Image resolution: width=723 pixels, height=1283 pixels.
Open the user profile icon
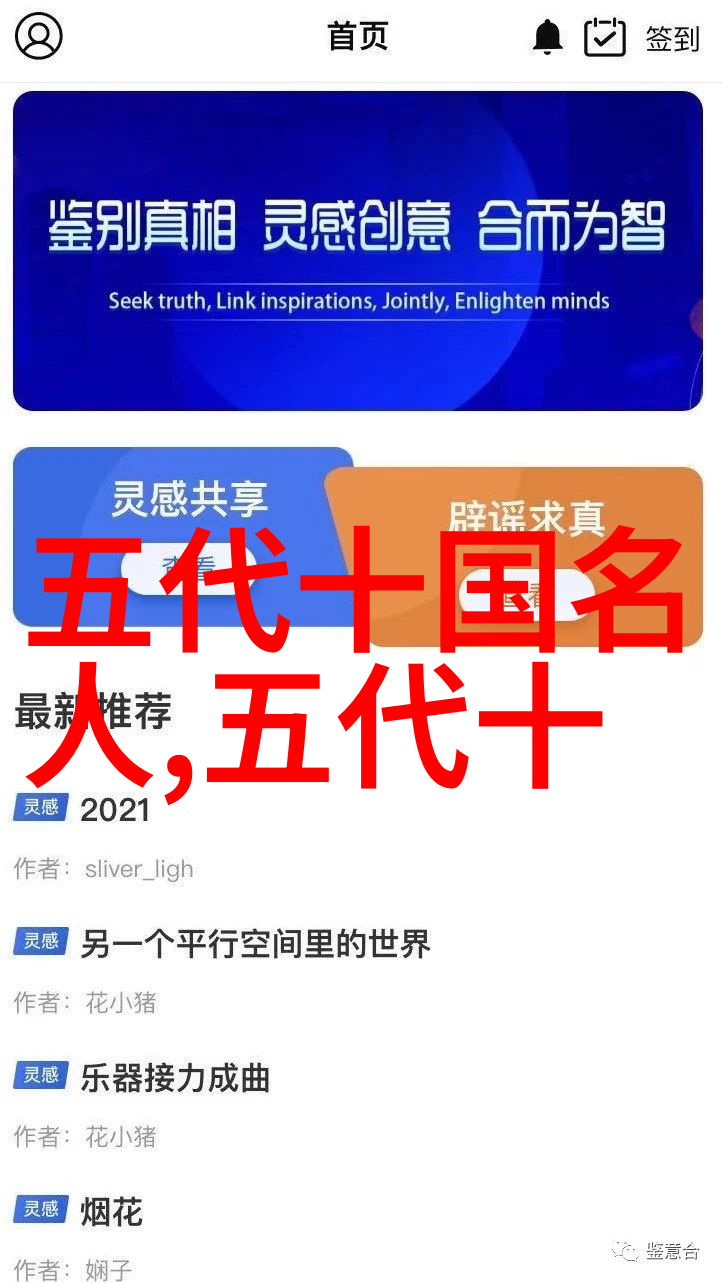point(39,38)
